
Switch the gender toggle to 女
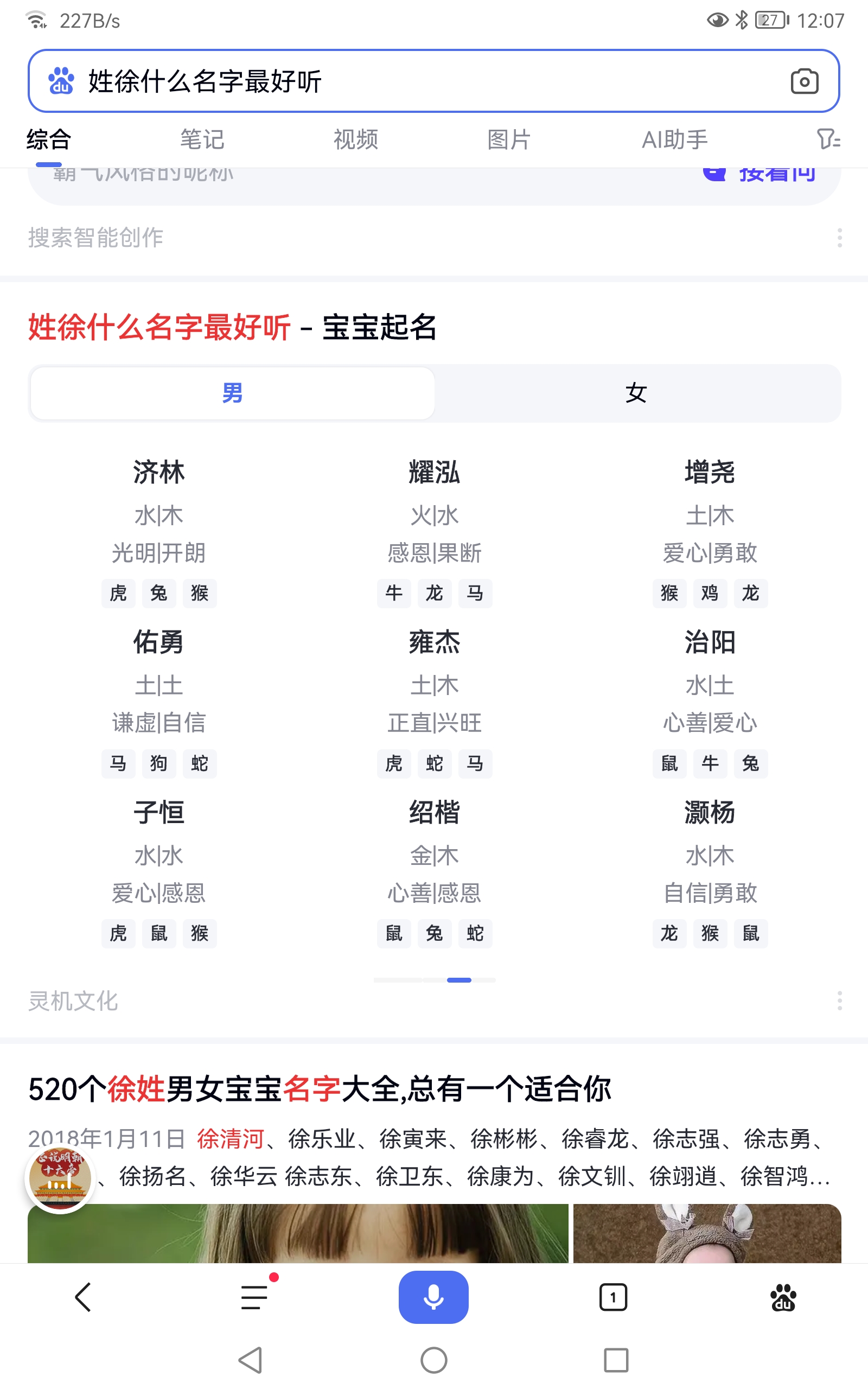click(635, 393)
